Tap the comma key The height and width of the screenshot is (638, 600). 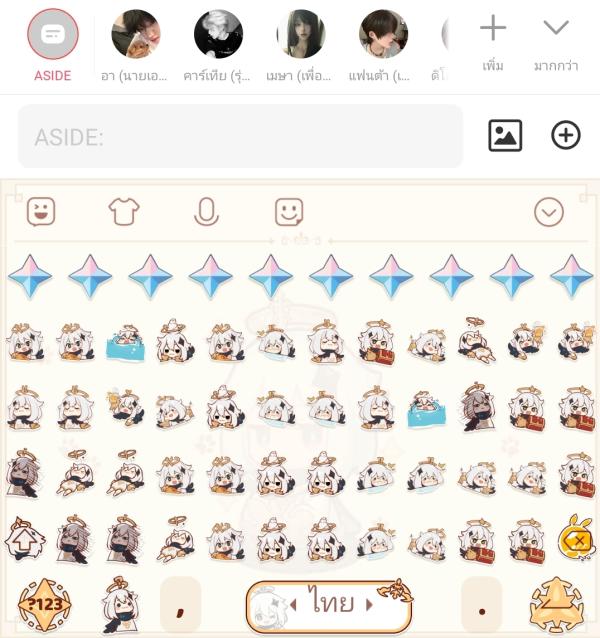point(180,604)
